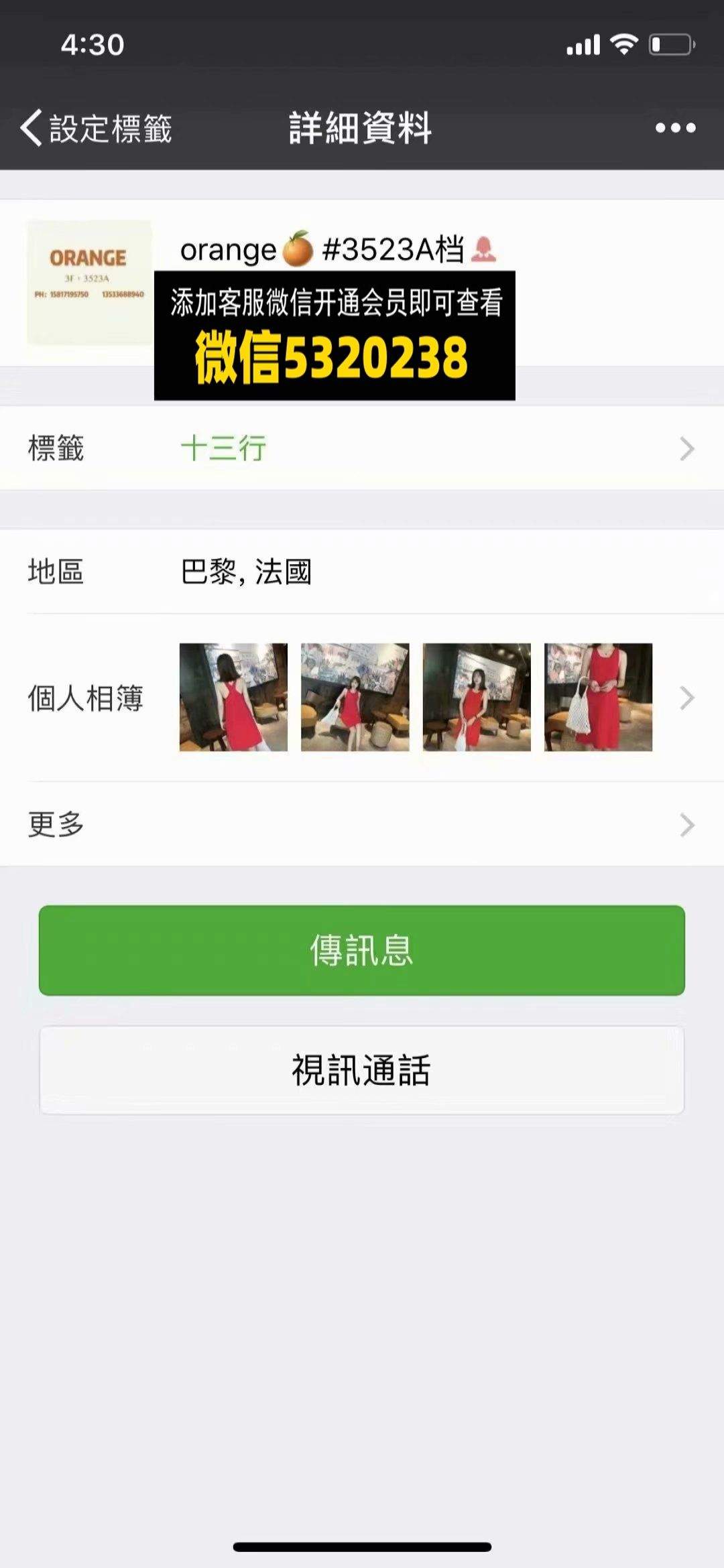Open the 標籤 row showing 十三行

tap(362, 448)
